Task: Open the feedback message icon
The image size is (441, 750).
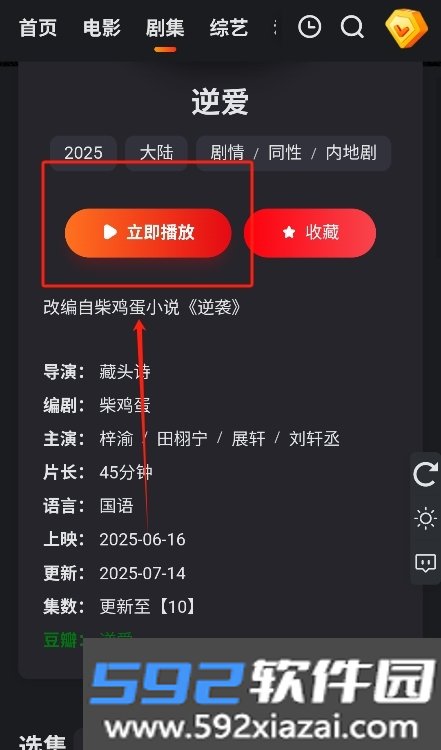Action: click(426, 563)
